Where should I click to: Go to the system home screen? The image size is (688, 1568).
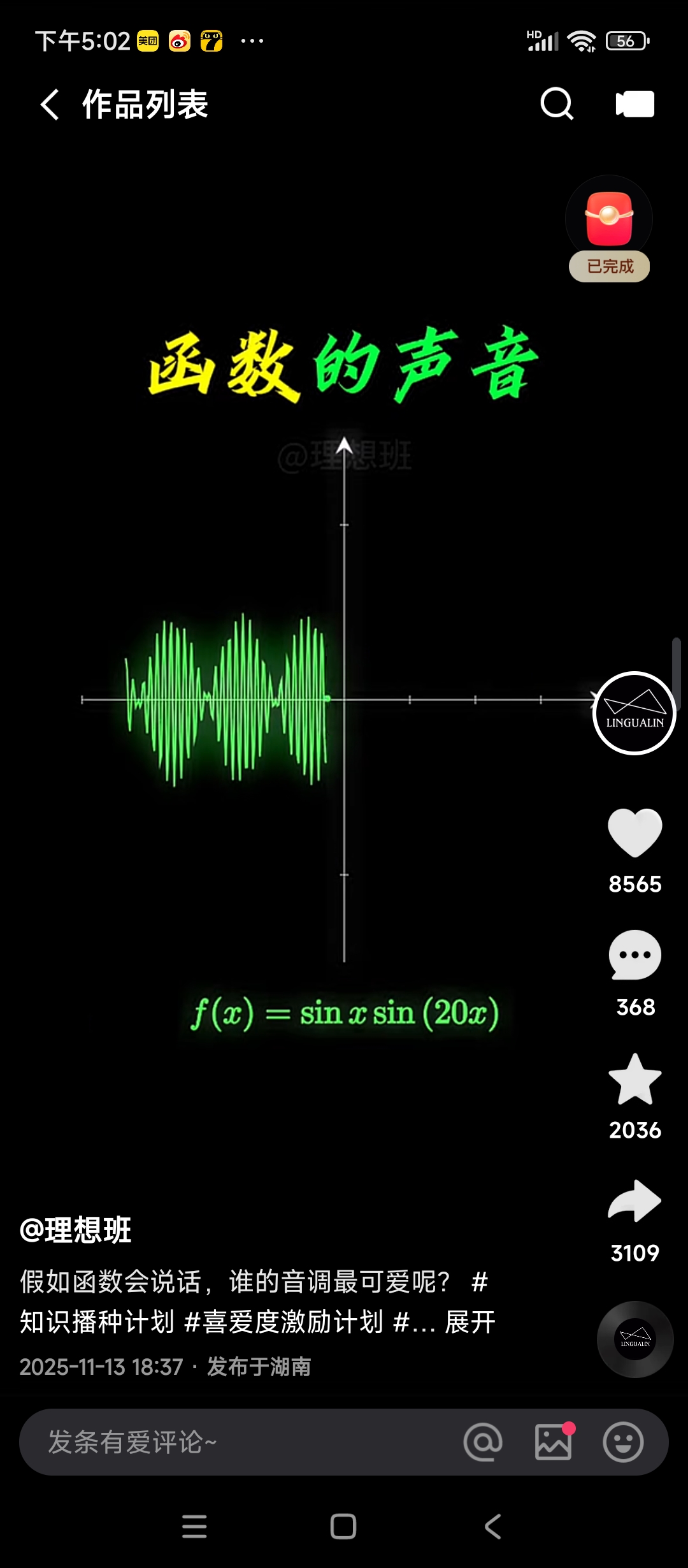[x=343, y=1527]
